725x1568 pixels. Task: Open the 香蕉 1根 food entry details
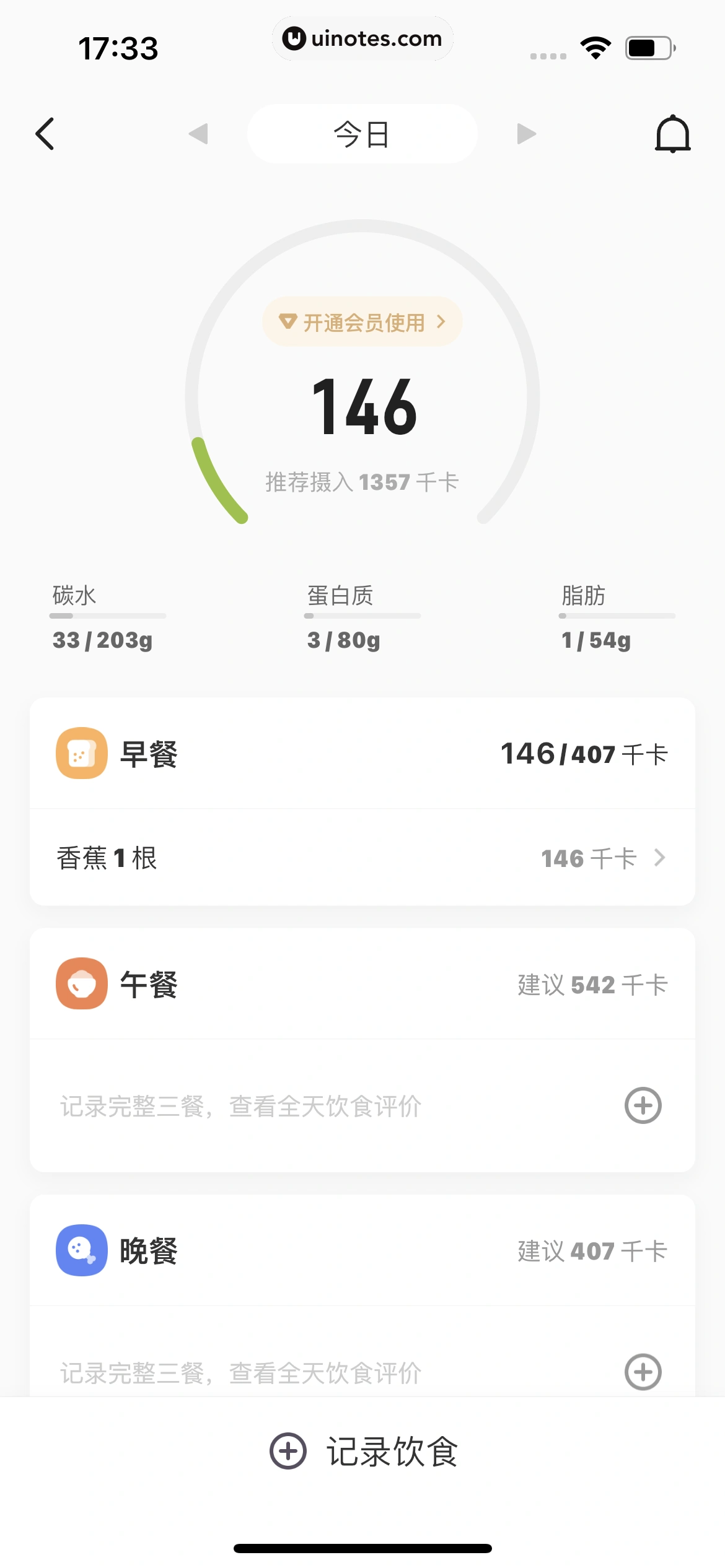tap(362, 858)
